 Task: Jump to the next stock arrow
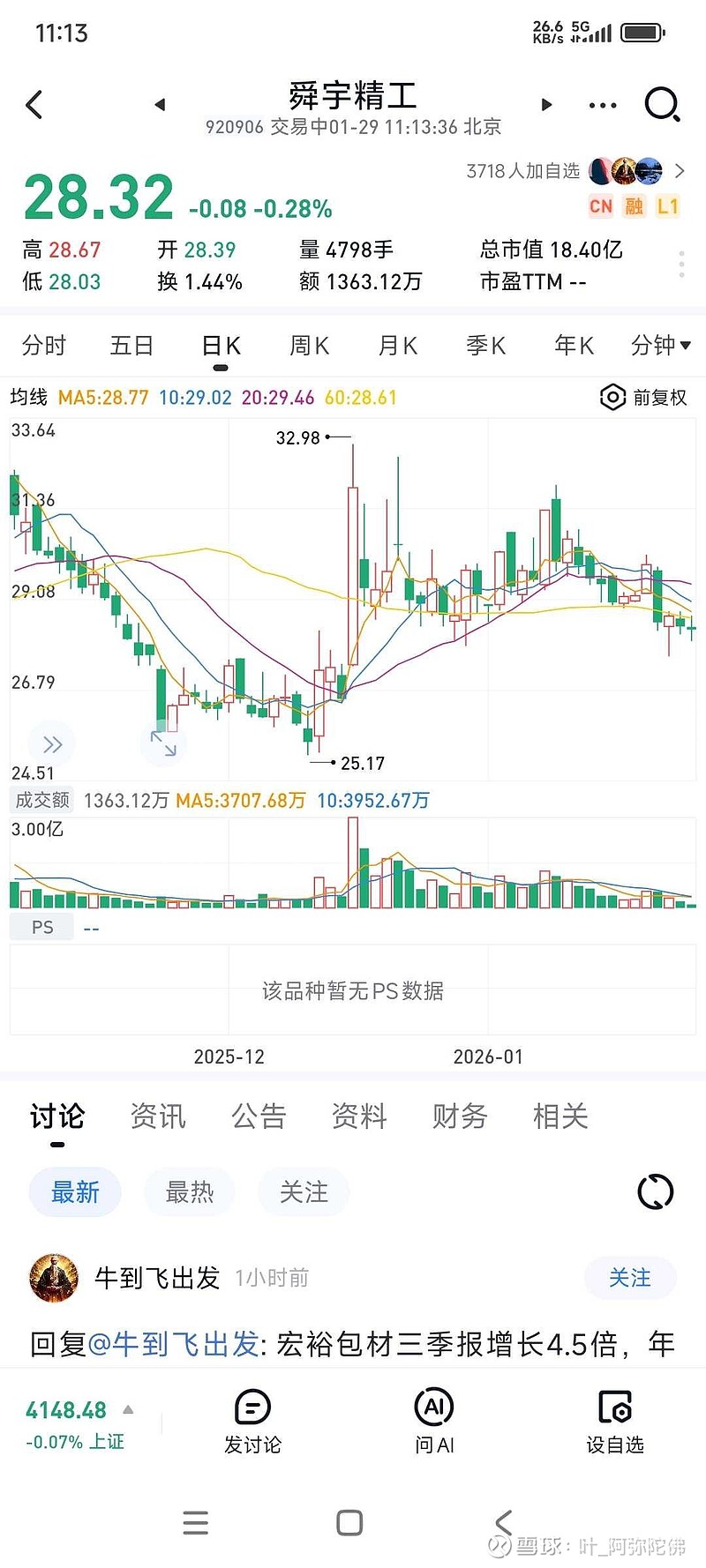click(x=546, y=105)
